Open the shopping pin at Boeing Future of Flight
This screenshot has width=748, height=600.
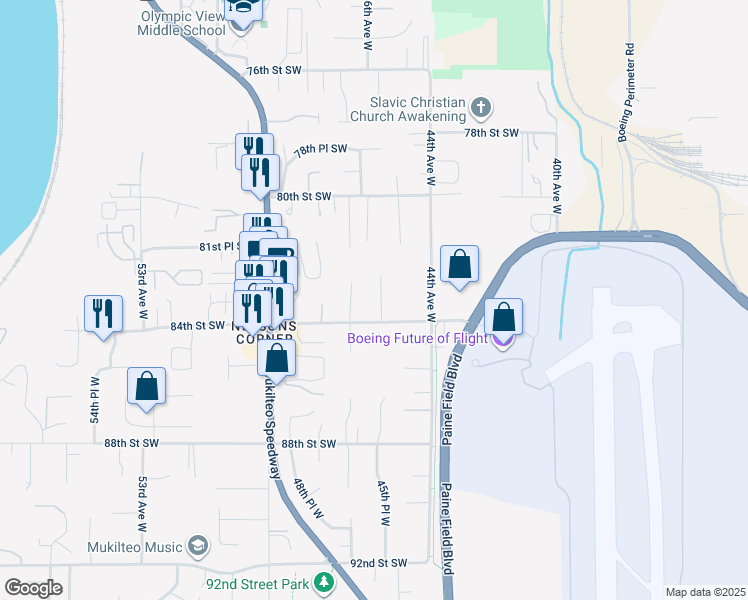504,317
